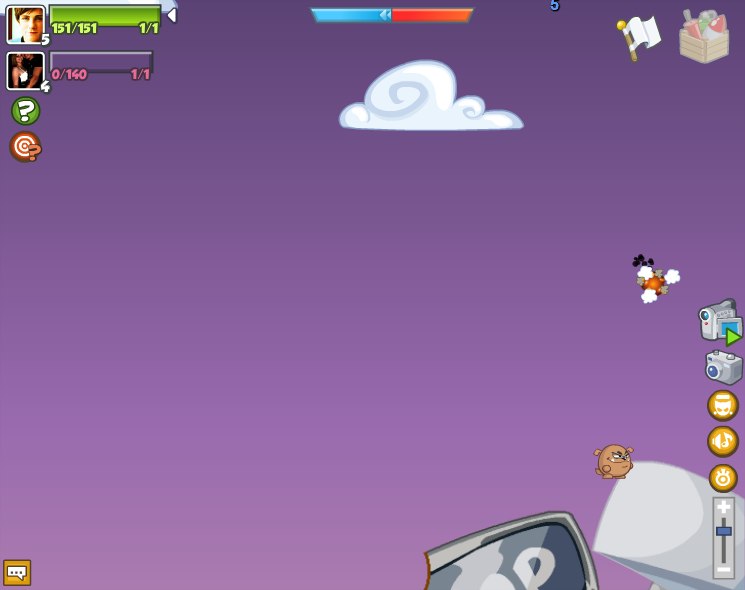
Task: Tap the gold button above the music note
Action: click(x=723, y=405)
